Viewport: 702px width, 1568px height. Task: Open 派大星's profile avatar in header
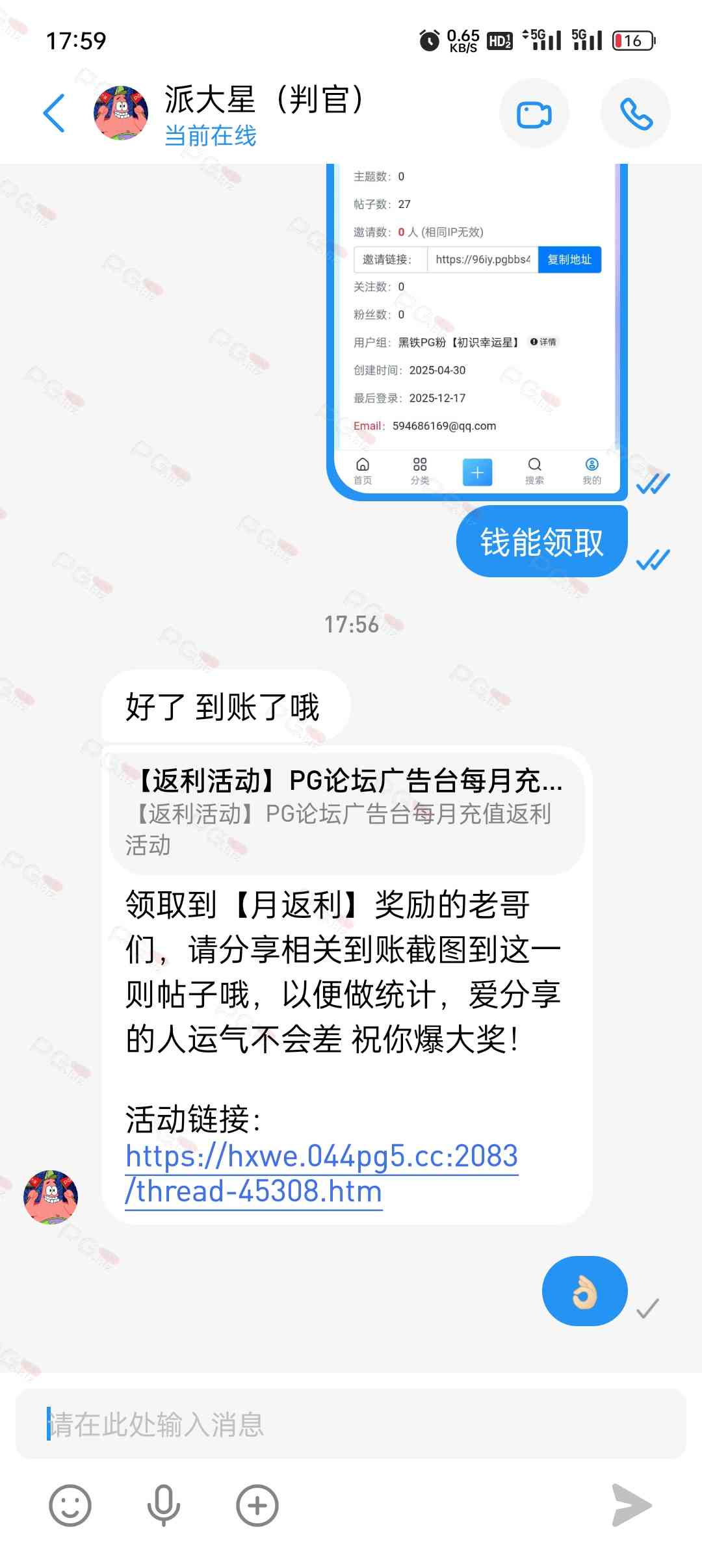(121, 113)
